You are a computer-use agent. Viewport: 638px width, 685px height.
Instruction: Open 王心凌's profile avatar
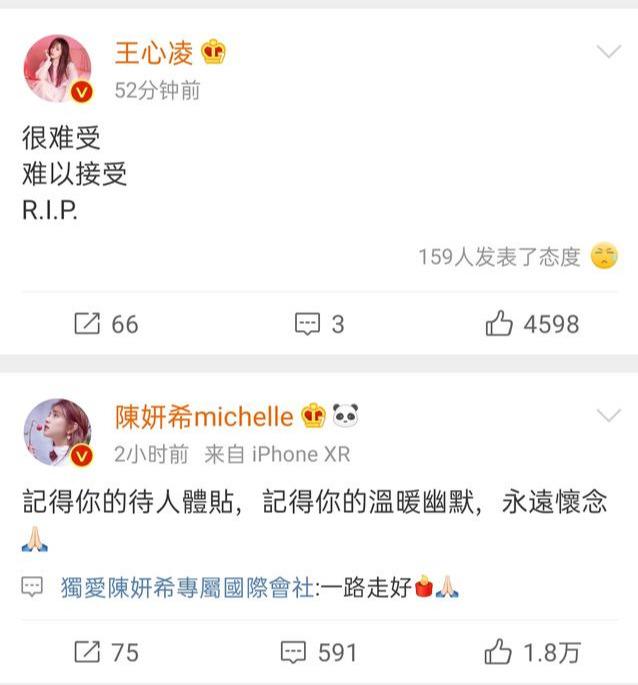pos(57,68)
